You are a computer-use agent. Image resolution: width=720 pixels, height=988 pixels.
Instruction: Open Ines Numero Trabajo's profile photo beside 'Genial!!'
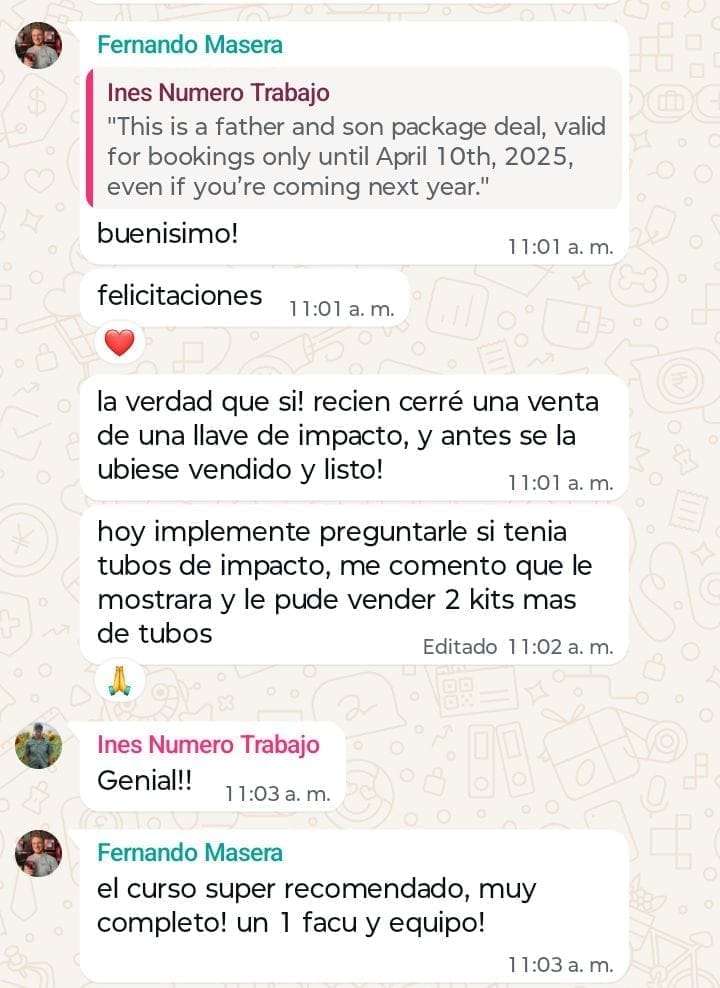pyautogui.click(x=38, y=745)
